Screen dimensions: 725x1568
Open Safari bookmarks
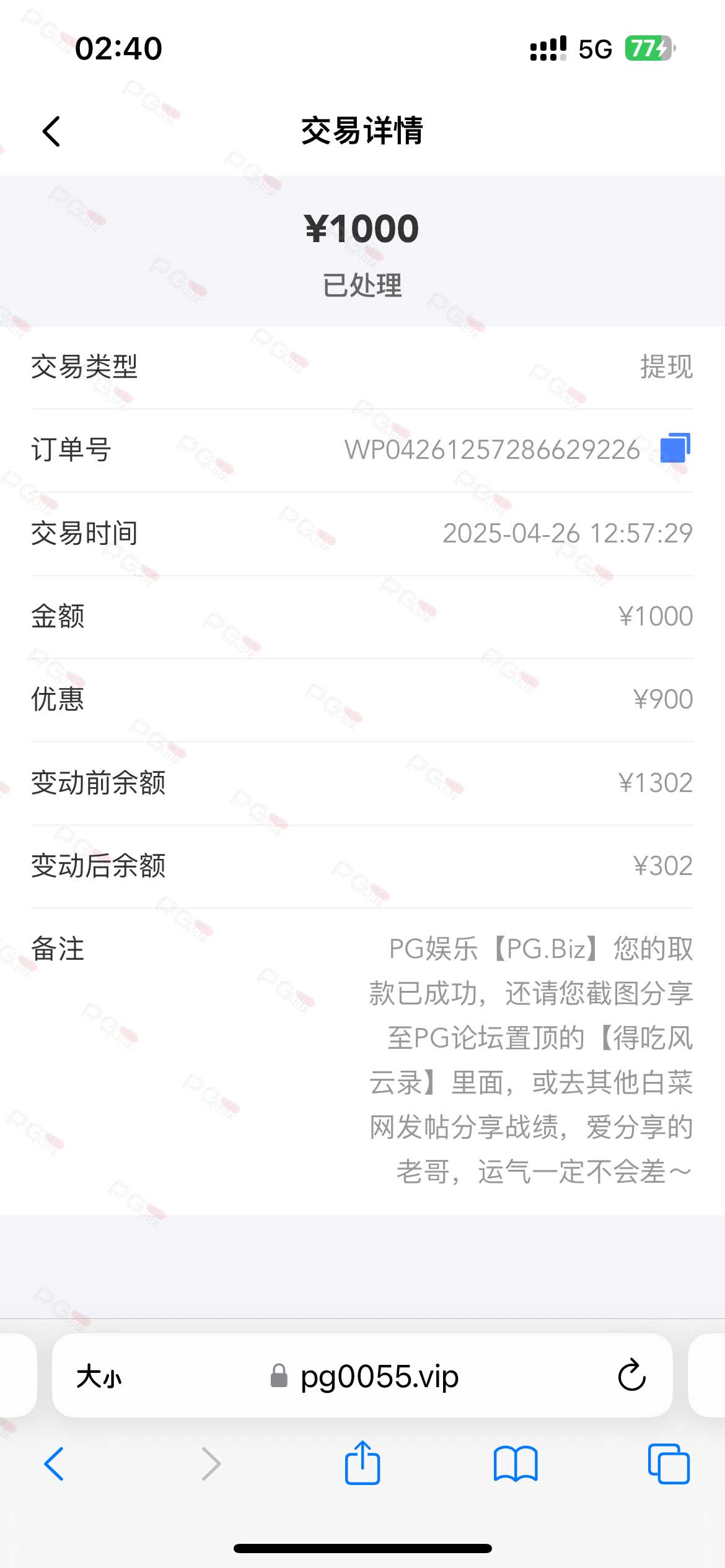[x=516, y=1464]
